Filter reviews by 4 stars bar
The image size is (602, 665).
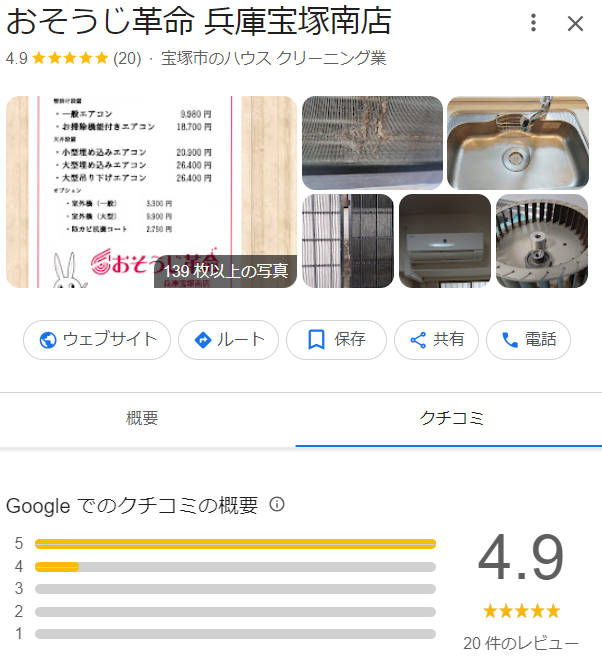click(x=235, y=566)
